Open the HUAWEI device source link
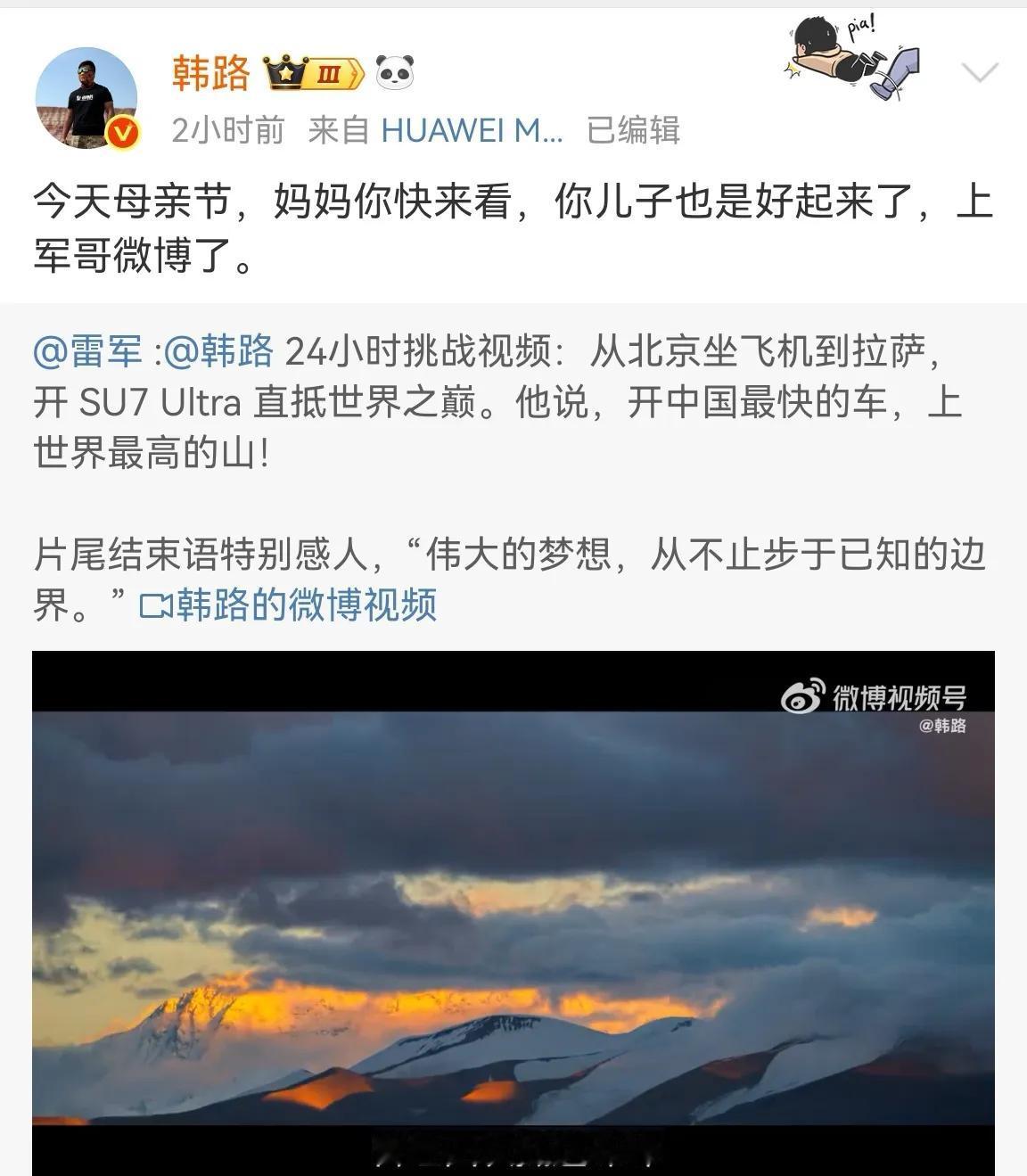 (x=472, y=130)
